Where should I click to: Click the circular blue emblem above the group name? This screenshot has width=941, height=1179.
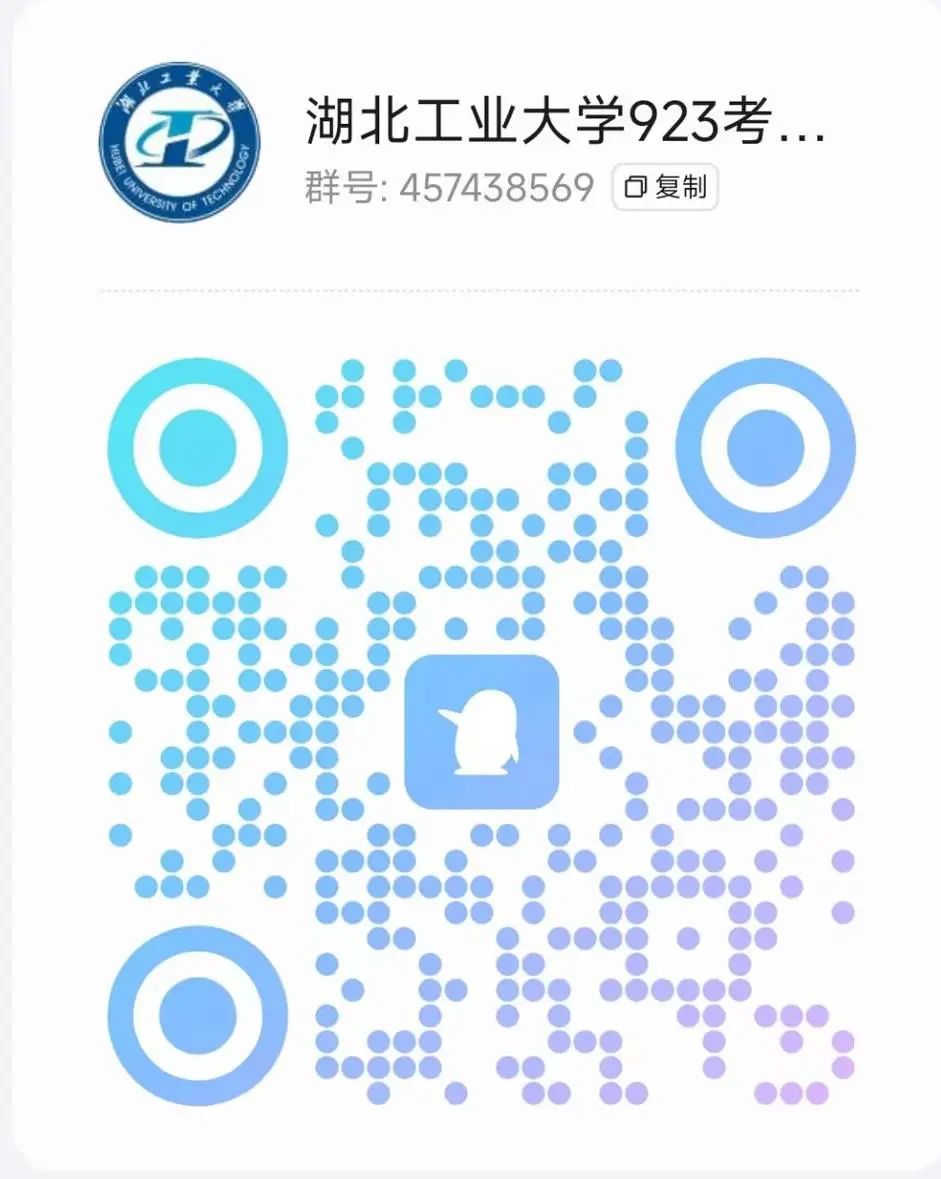[x=180, y=143]
